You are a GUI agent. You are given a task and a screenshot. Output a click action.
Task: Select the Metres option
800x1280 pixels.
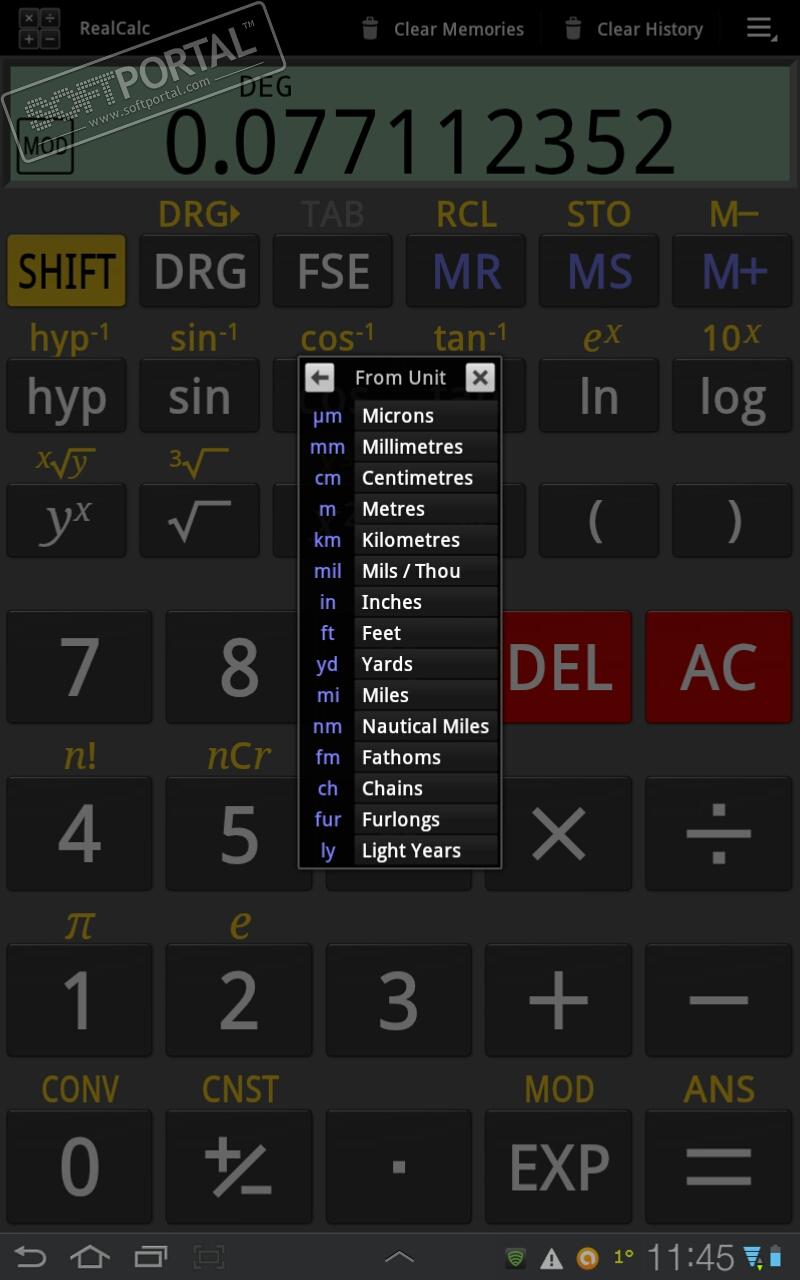coord(425,509)
